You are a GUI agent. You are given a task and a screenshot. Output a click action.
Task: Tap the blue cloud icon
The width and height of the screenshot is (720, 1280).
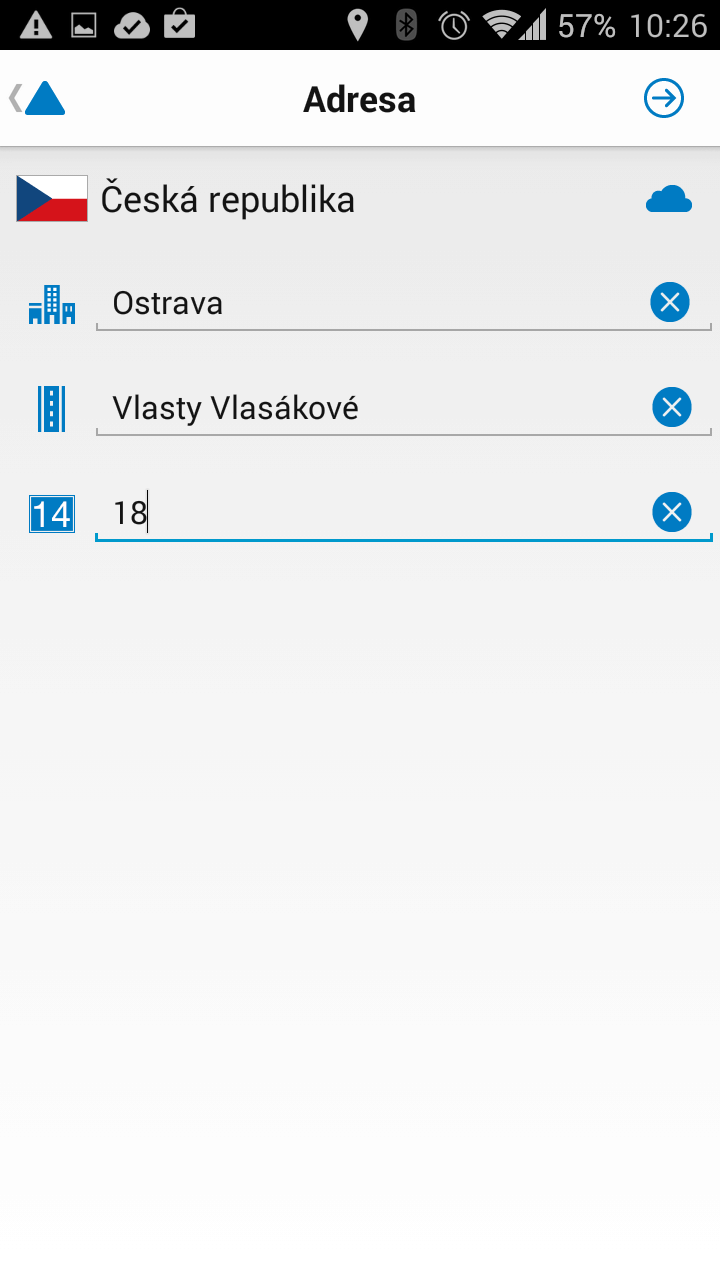click(669, 200)
